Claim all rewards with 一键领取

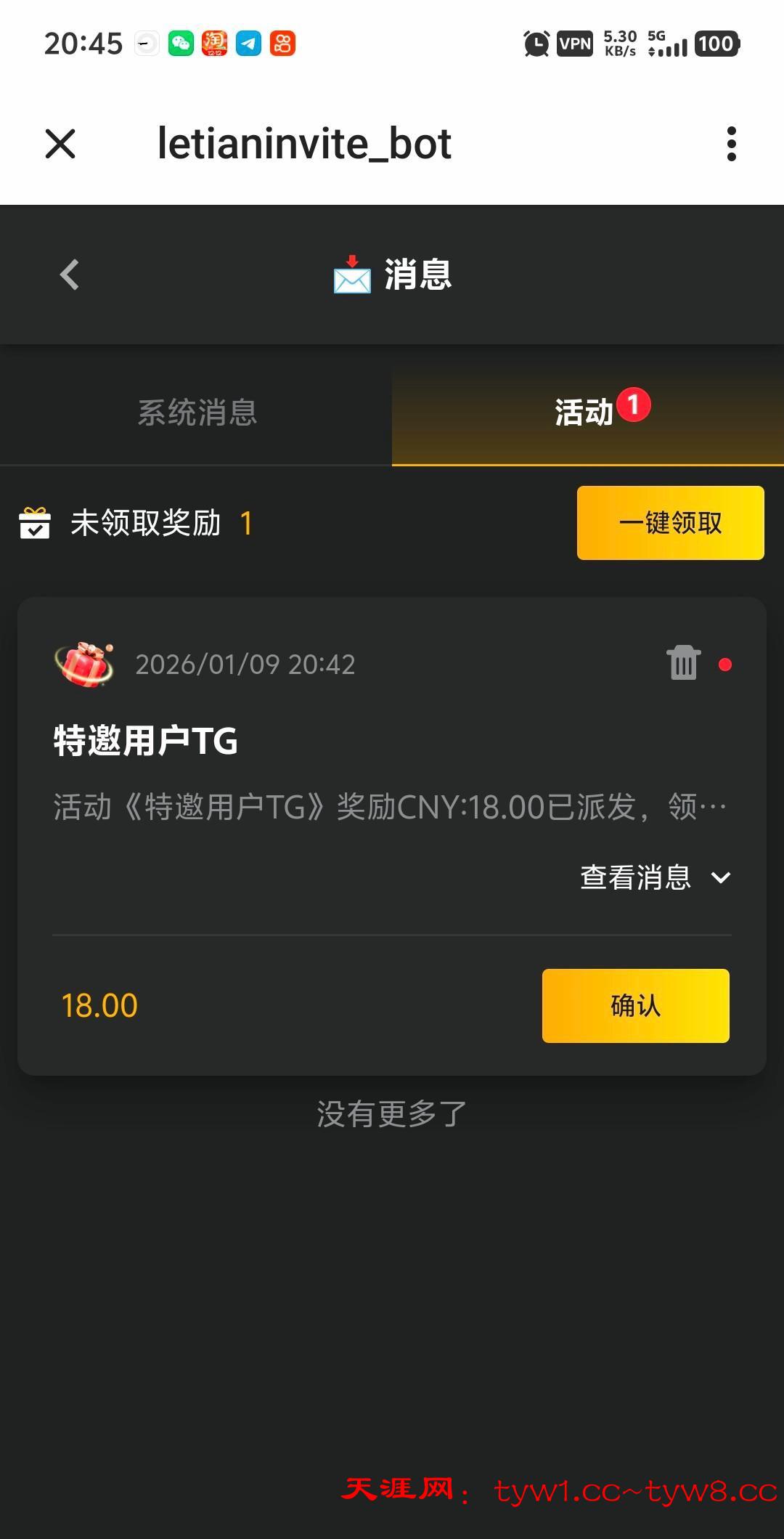670,523
